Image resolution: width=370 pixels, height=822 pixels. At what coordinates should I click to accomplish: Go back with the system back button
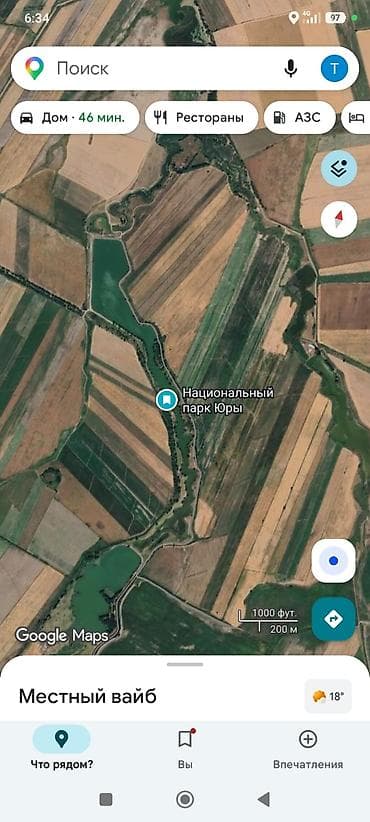[x=264, y=799]
